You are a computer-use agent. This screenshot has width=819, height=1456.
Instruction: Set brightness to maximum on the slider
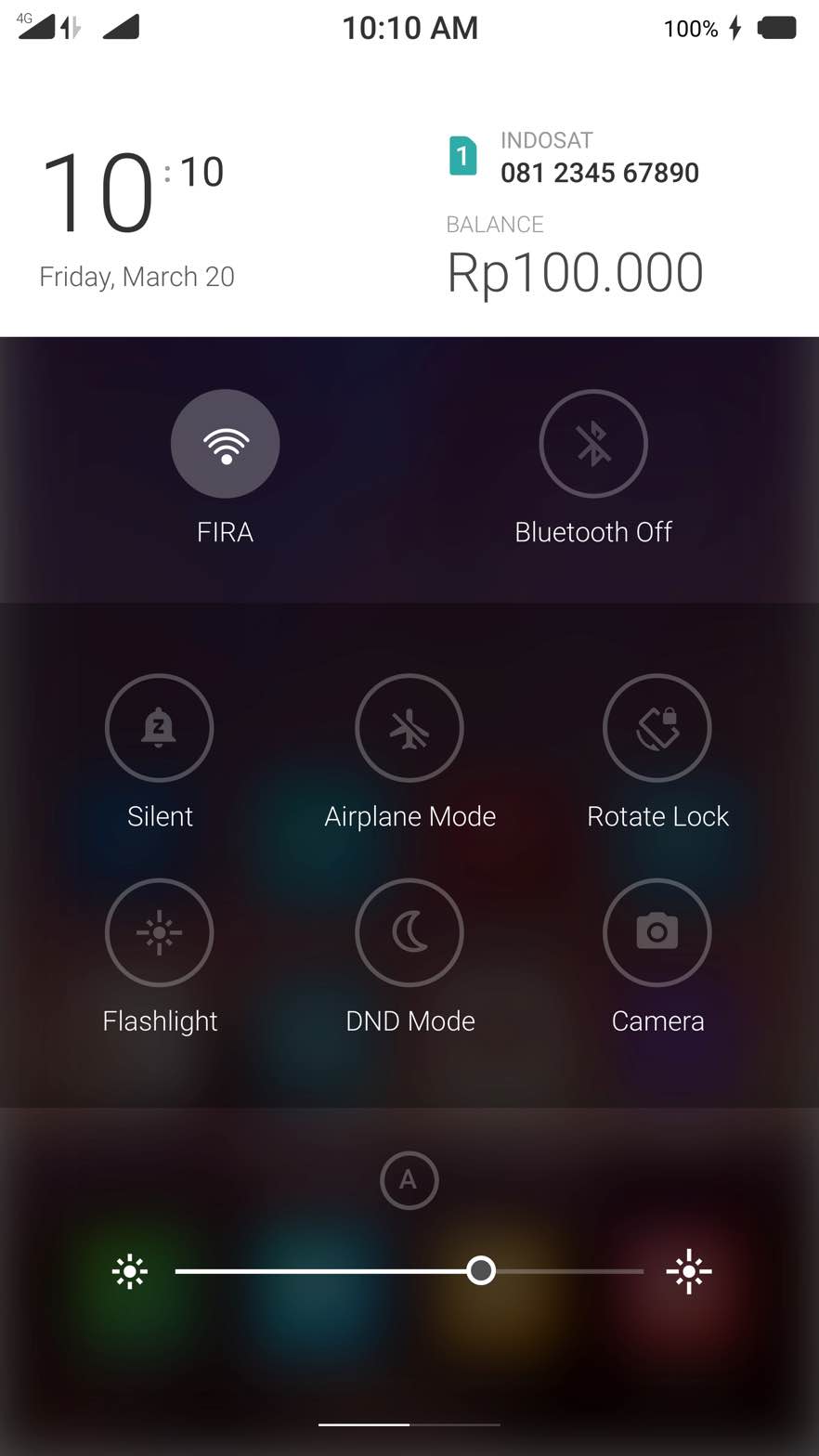coord(642,1270)
